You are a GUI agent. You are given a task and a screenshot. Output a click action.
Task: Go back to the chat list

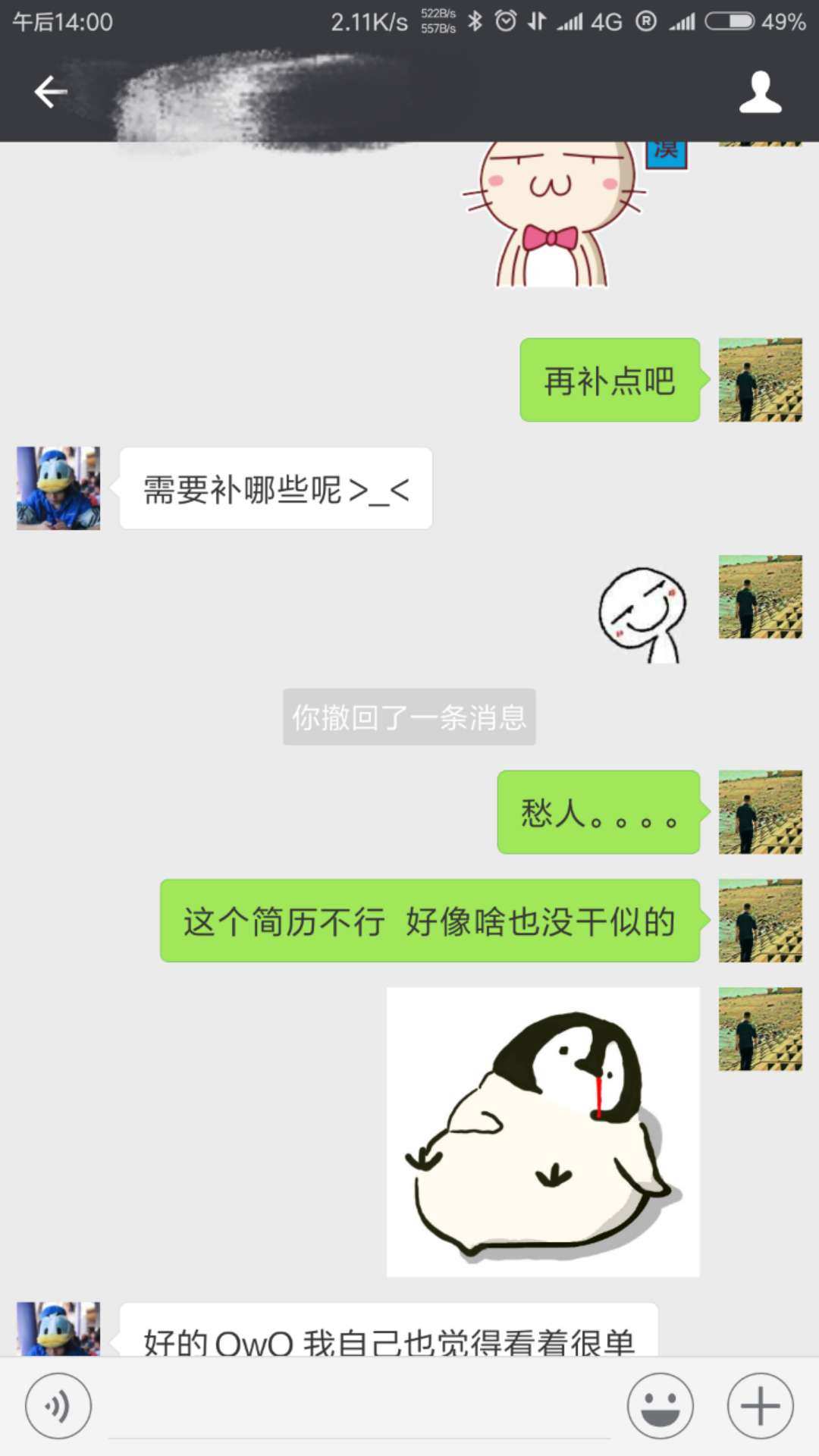[x=51, y=93]
